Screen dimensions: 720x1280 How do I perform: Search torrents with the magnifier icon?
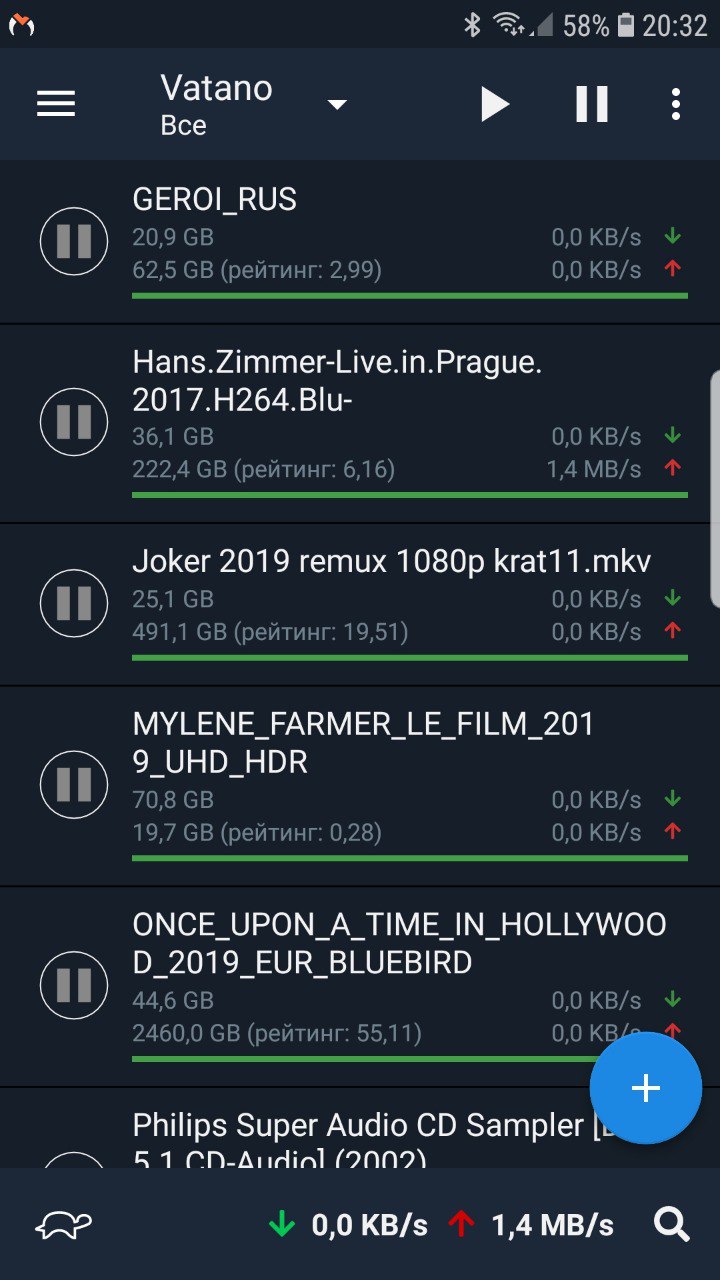(x=672, y=1224)
